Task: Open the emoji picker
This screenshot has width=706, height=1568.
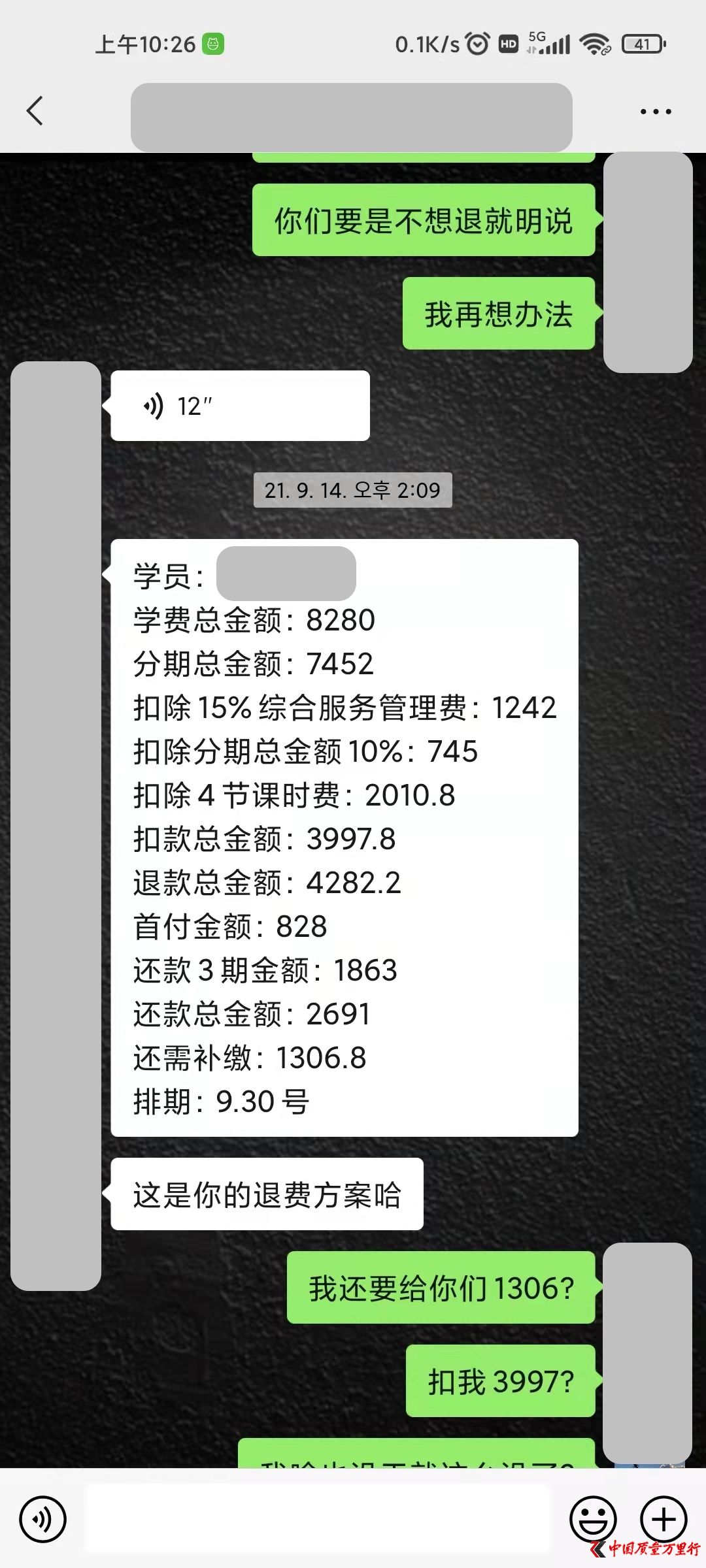Action: pos(593,1519)
